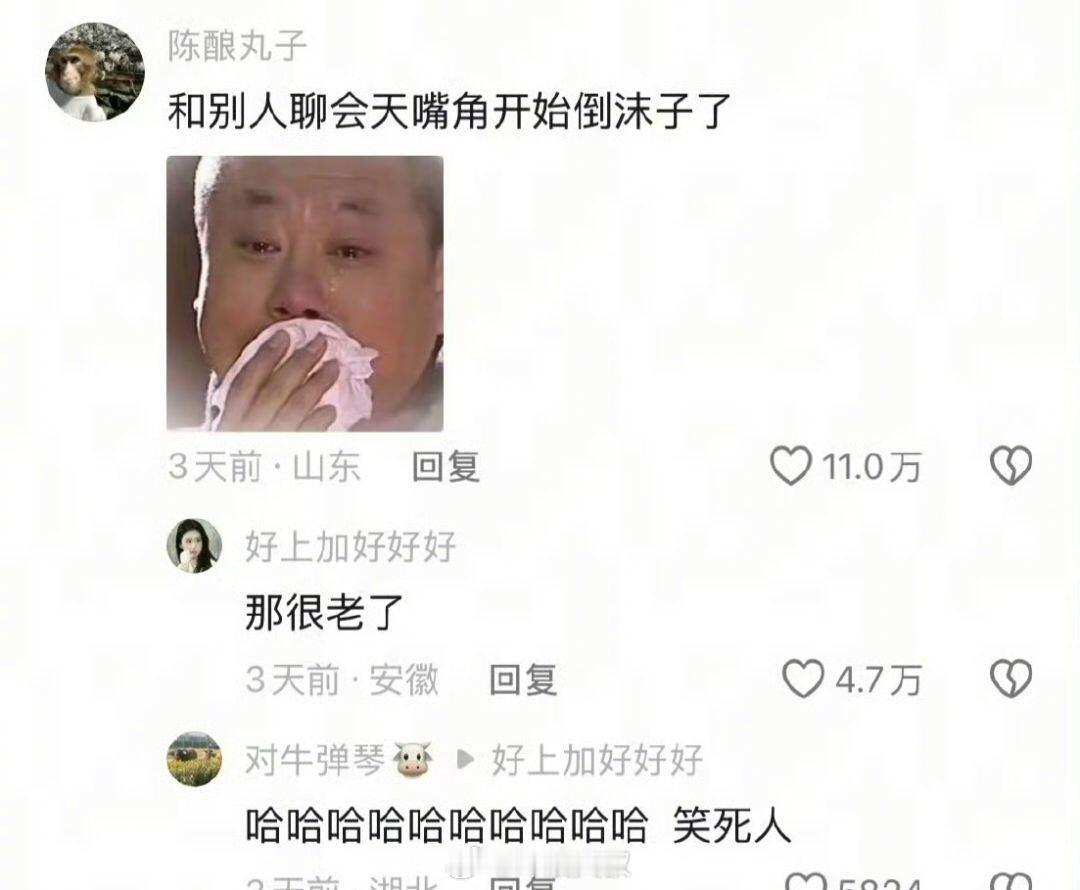1080x890 pixels.
Task: Open the username 对牛弹琴
Action: 315,761
